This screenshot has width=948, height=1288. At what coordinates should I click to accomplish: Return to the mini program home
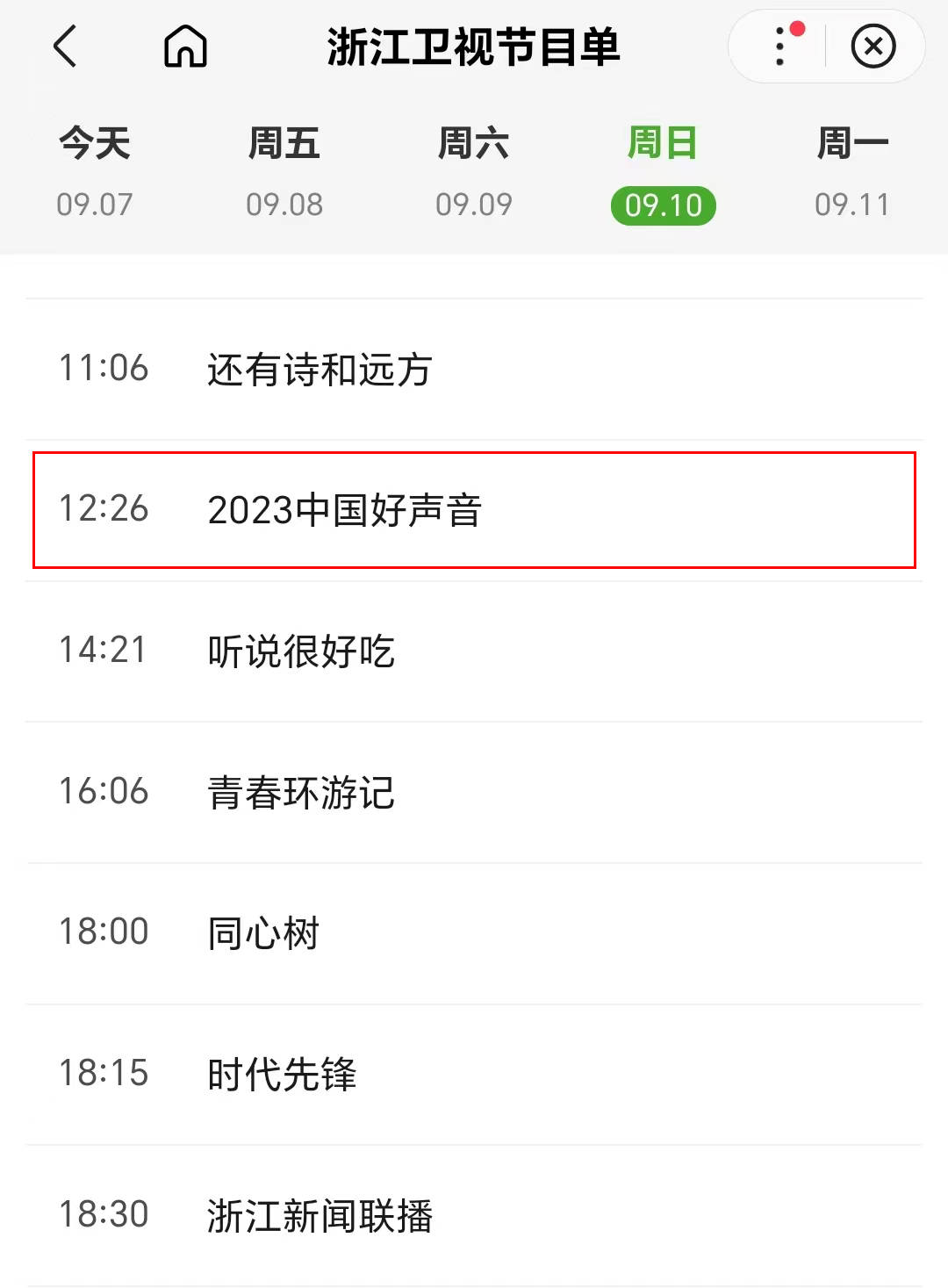click(x=185, y=47)
